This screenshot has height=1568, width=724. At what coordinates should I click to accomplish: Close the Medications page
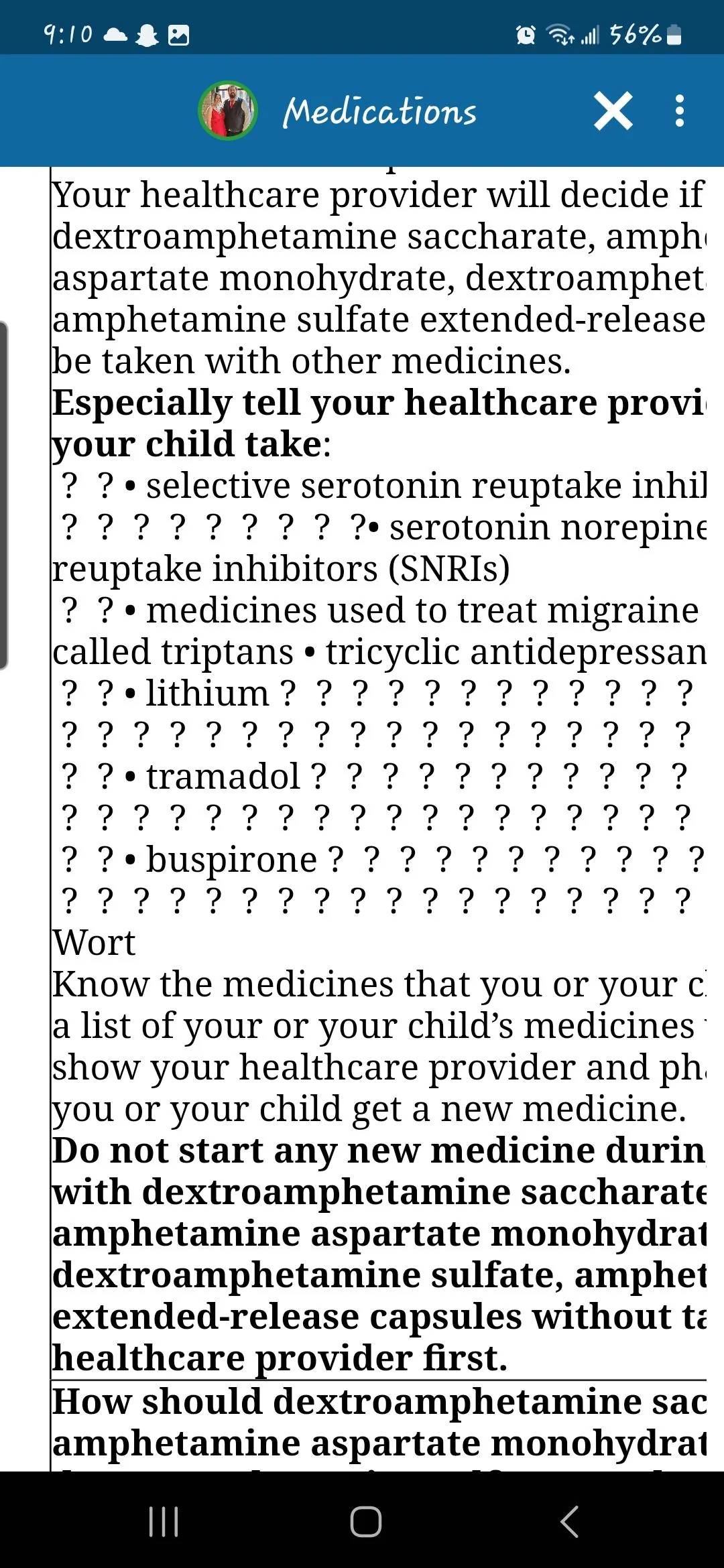pyautogui.click(x=613, y=111)
